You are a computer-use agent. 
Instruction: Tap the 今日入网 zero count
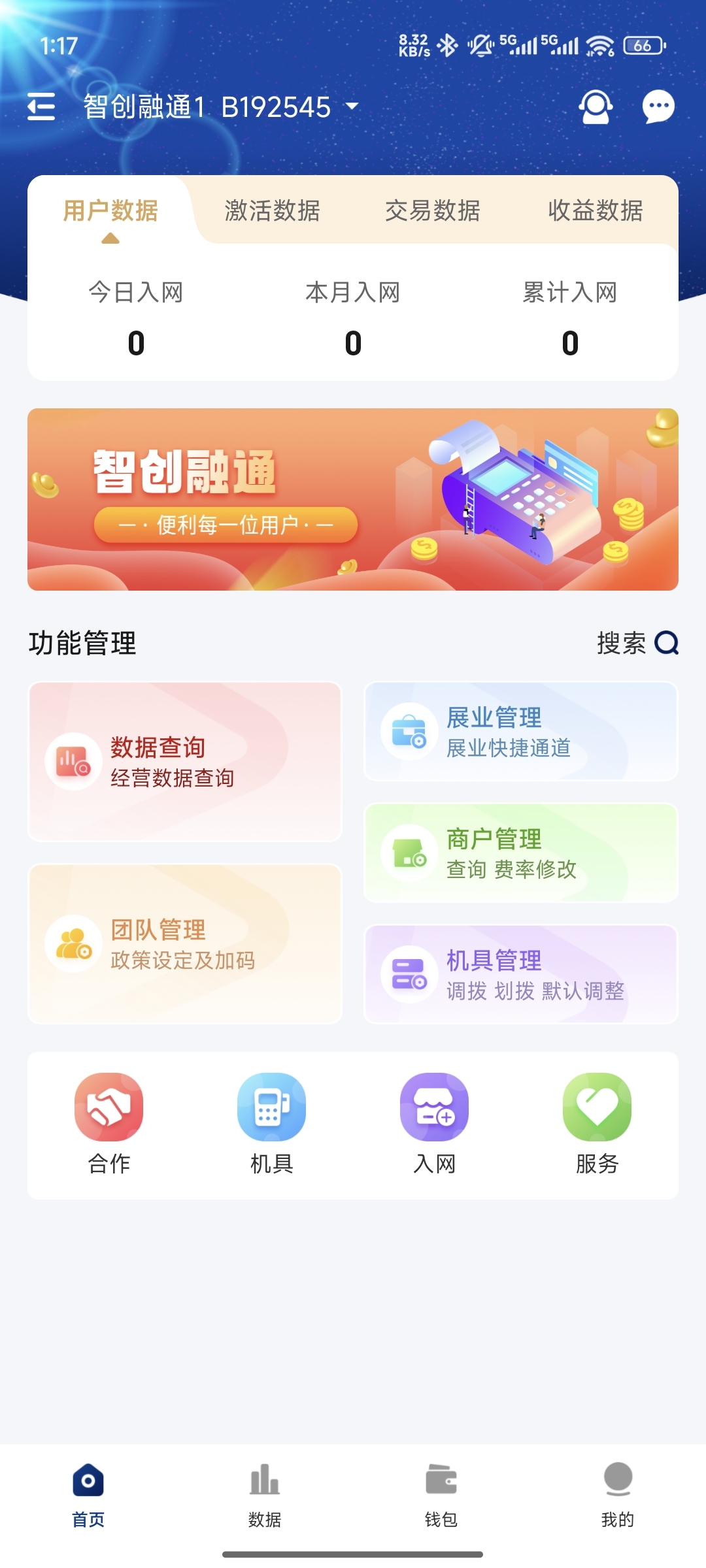tap(135, 343)
